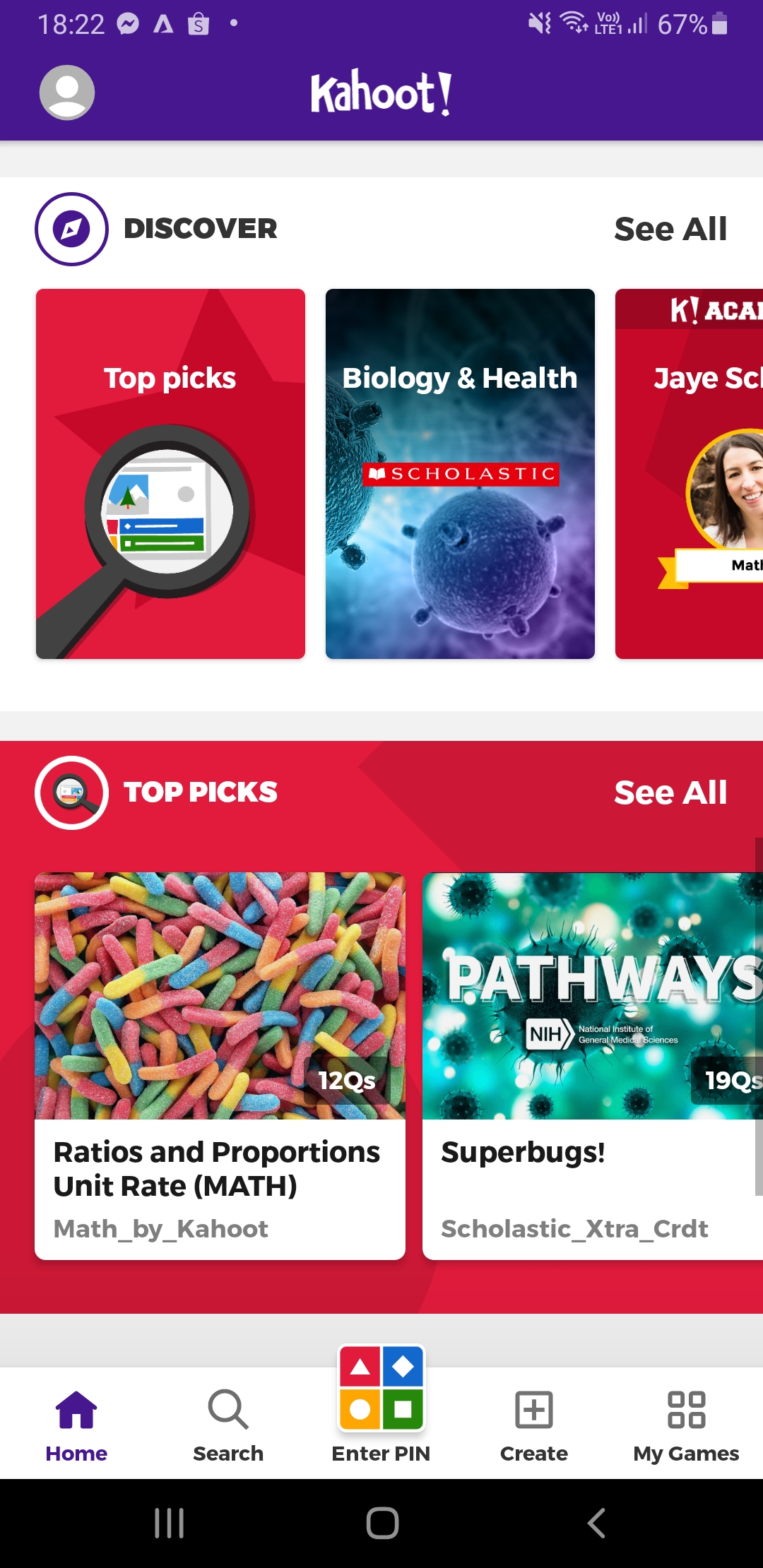This screenshot has width=763, height=1568.
Task: Open Ratios and Proportions Unit Rate kahoot
Action: 220,1066
